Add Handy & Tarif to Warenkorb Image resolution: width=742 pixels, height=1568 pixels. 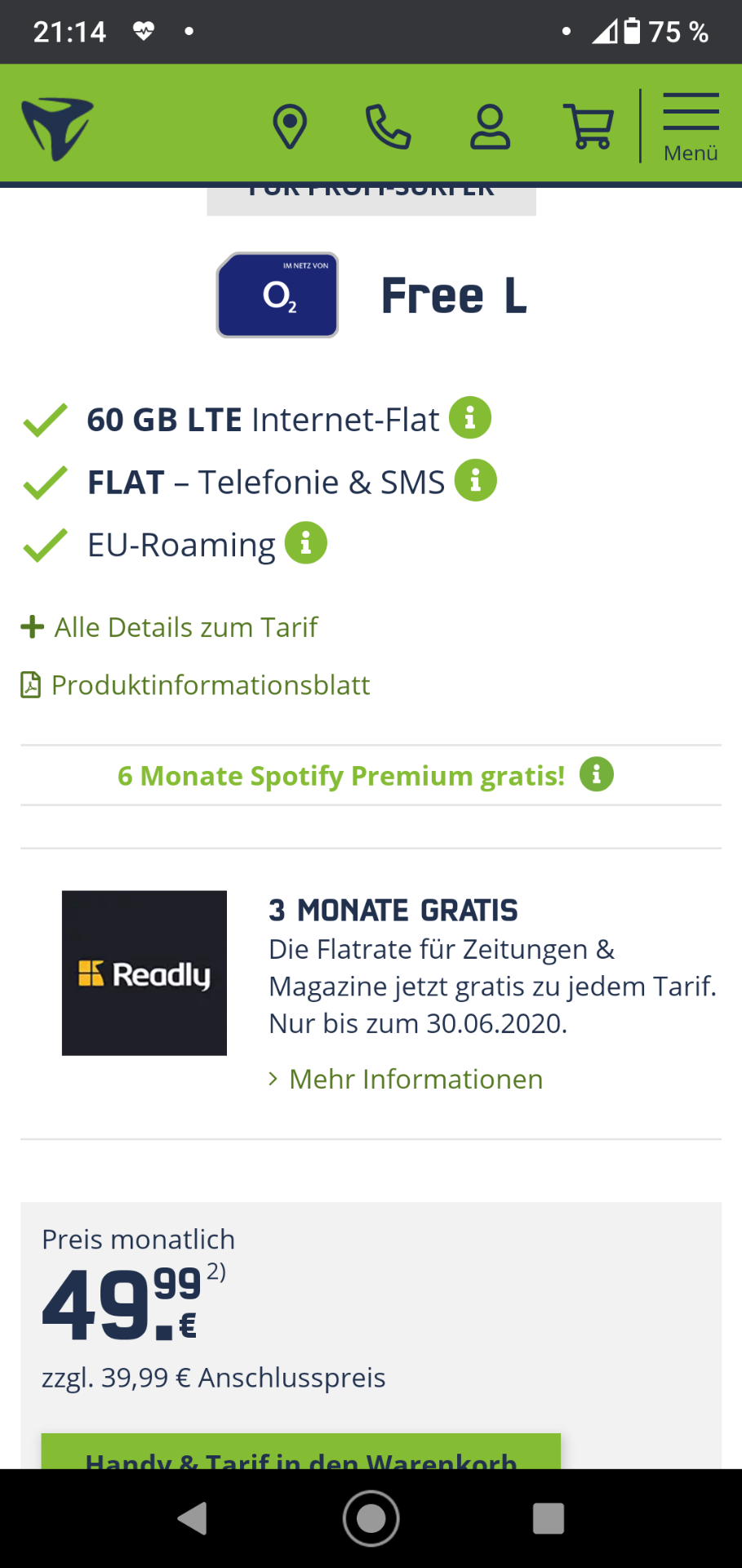coord(301,1452)
